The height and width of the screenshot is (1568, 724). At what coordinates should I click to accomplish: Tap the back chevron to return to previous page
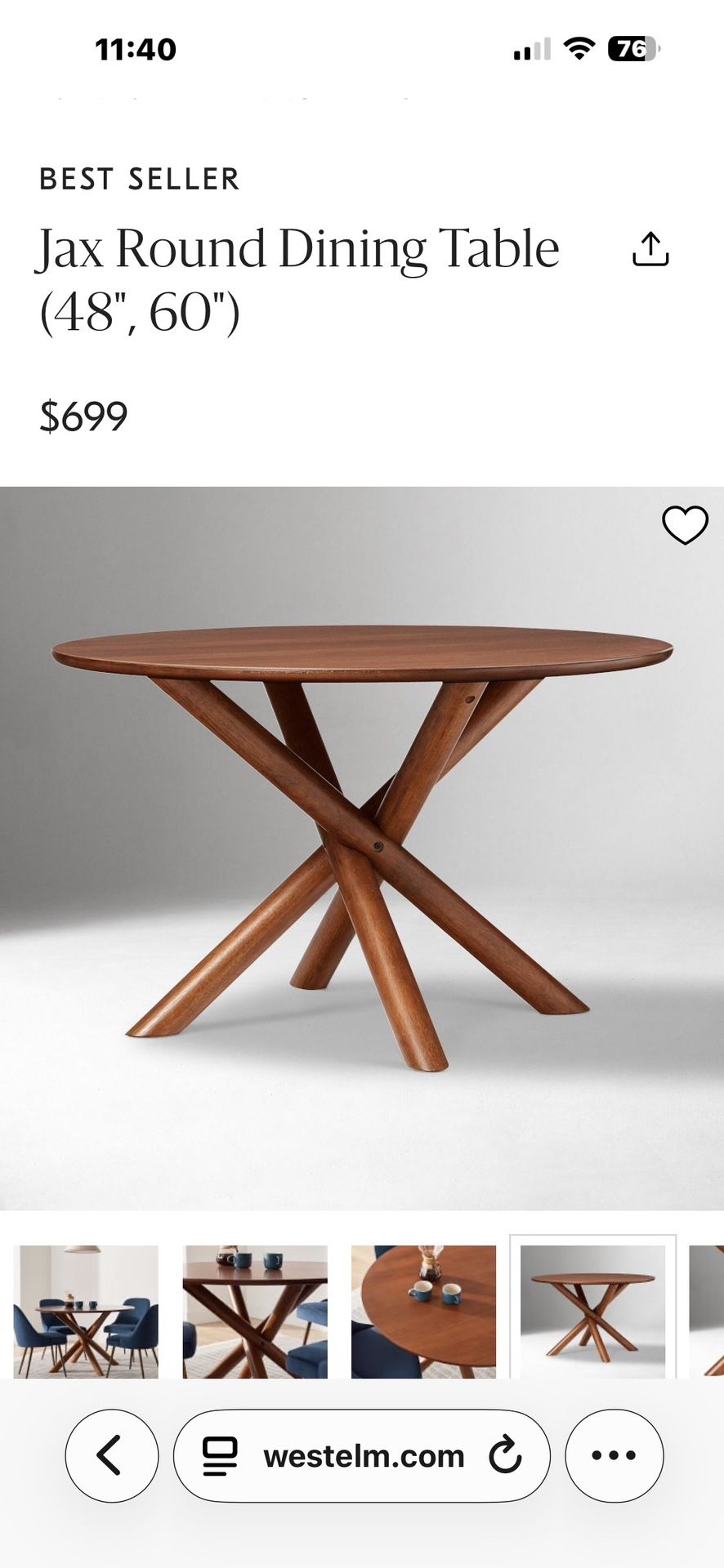pyautogui.click(x=111, y=1456)
